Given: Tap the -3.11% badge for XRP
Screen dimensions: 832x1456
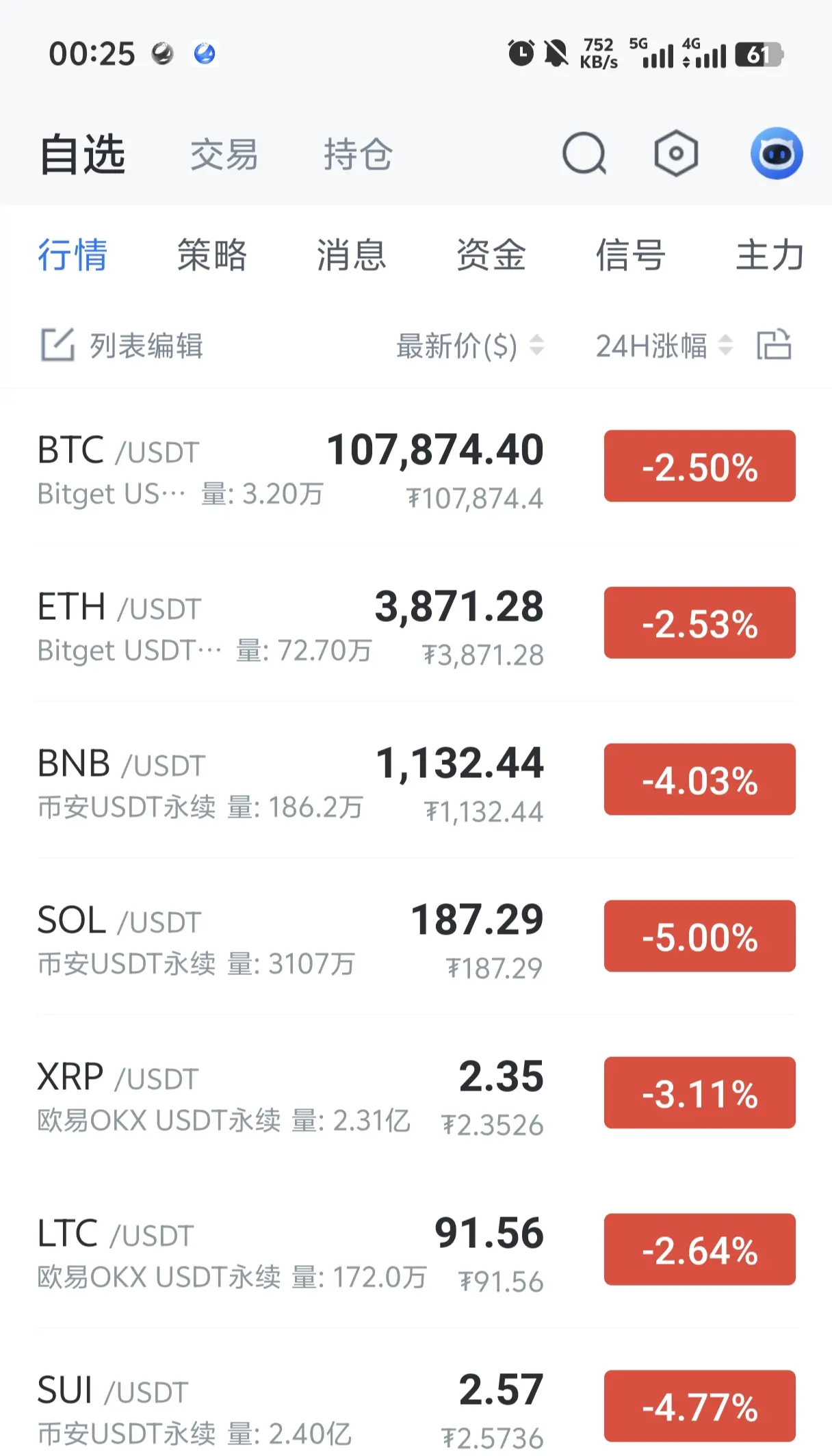Looking at the screenshot, I should coord(699,1093).
